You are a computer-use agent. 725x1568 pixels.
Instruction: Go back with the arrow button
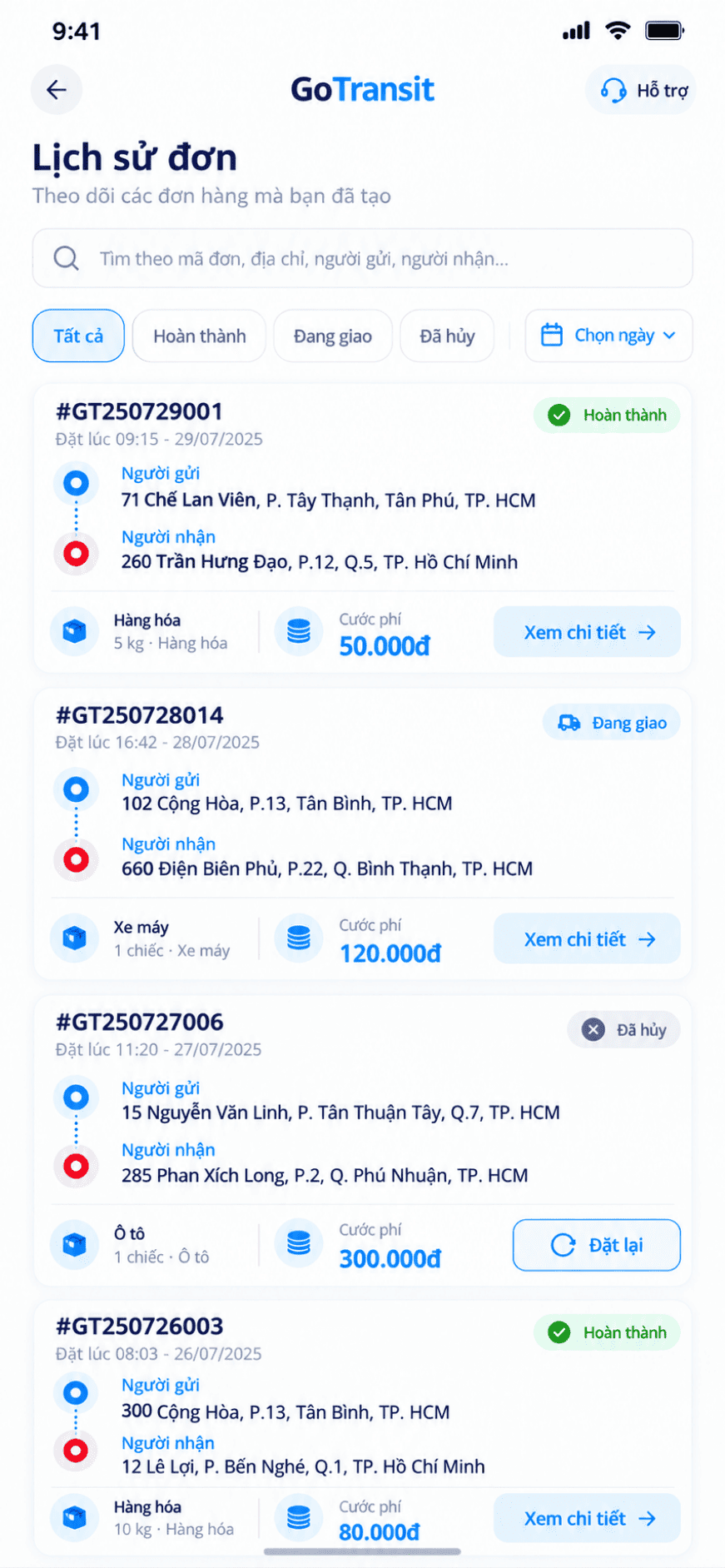[57, 90]
